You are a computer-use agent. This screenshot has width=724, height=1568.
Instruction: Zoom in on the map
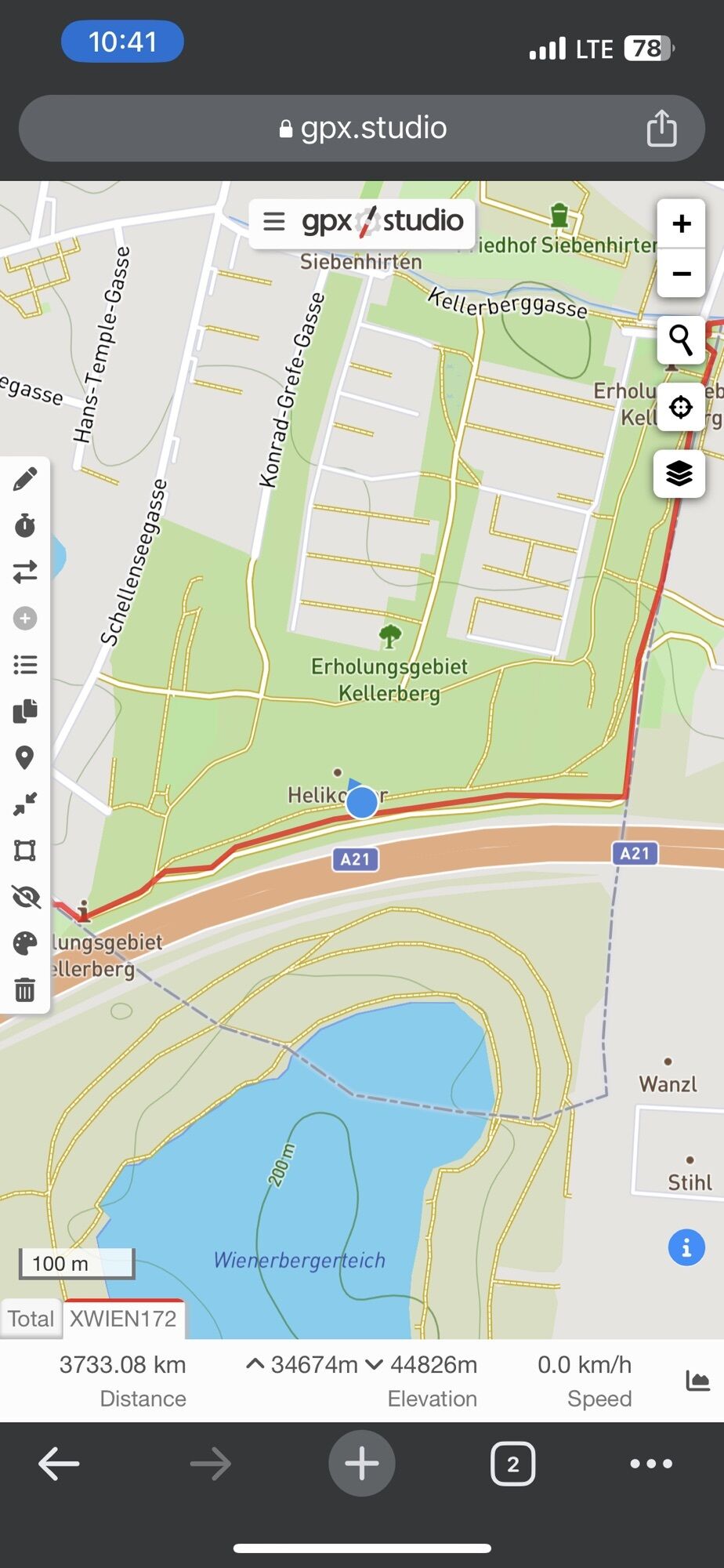click(681, 224)
